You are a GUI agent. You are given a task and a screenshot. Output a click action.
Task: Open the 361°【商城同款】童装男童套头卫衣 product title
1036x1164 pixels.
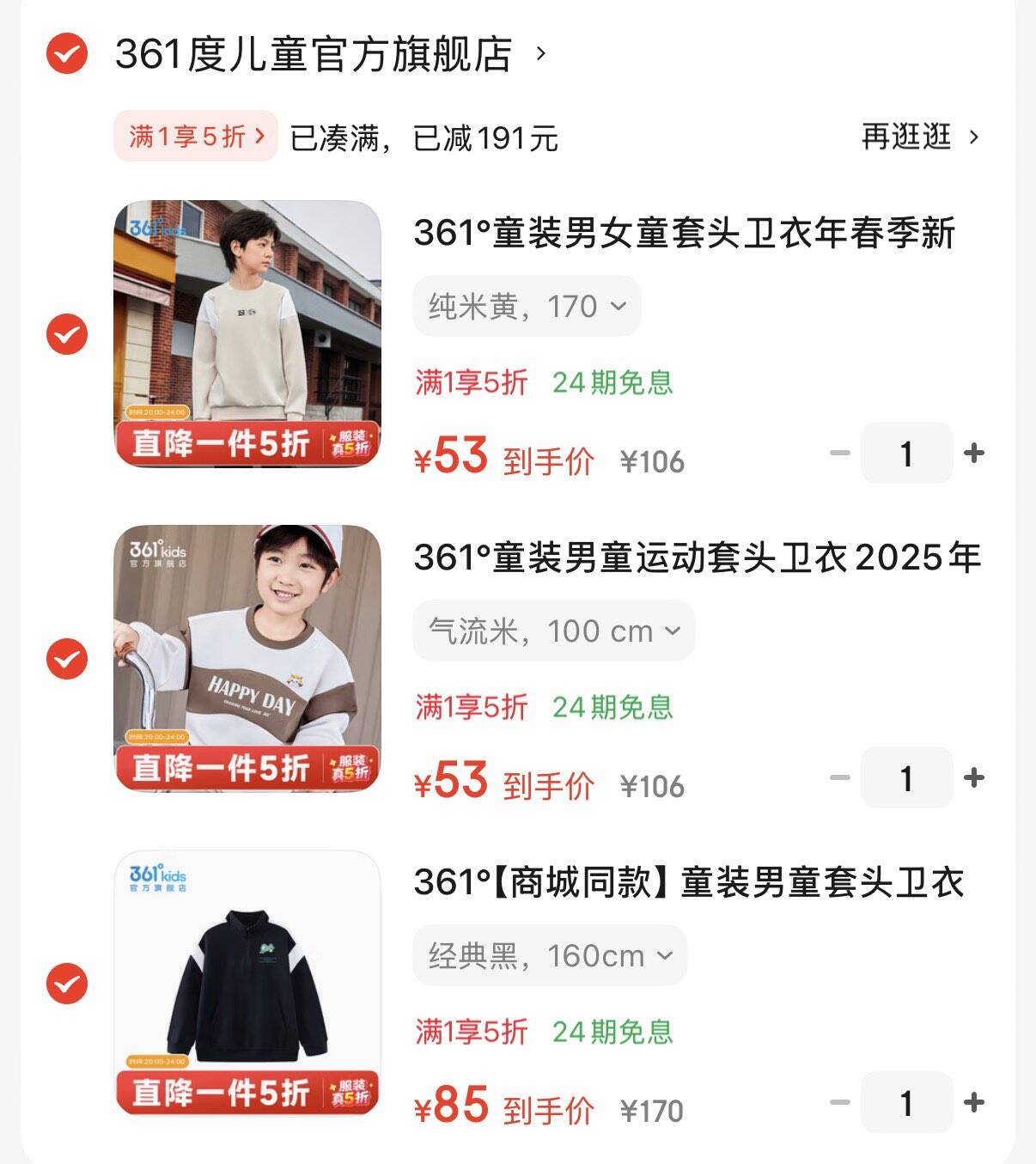(x=689, y=882)
